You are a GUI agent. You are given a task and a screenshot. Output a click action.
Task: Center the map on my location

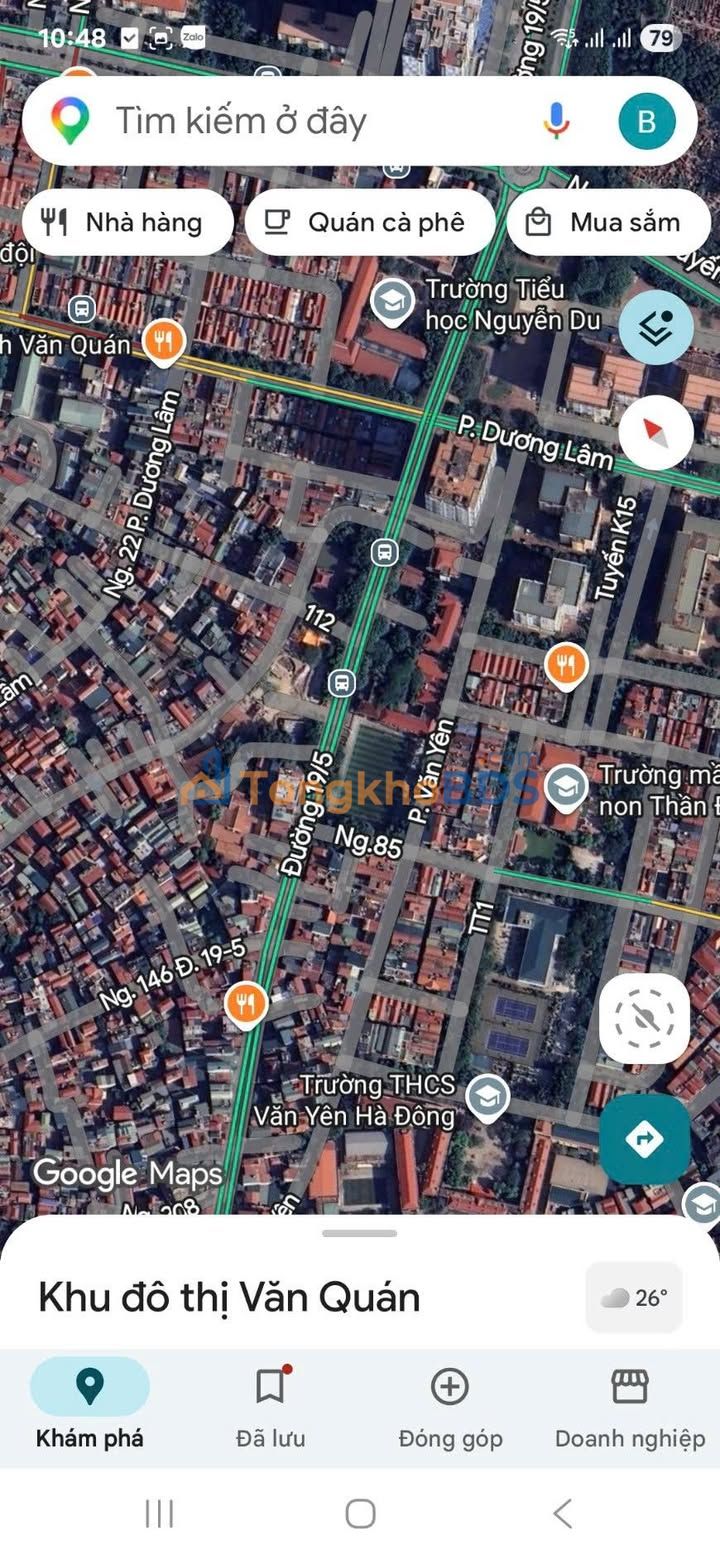(644, 1018)
